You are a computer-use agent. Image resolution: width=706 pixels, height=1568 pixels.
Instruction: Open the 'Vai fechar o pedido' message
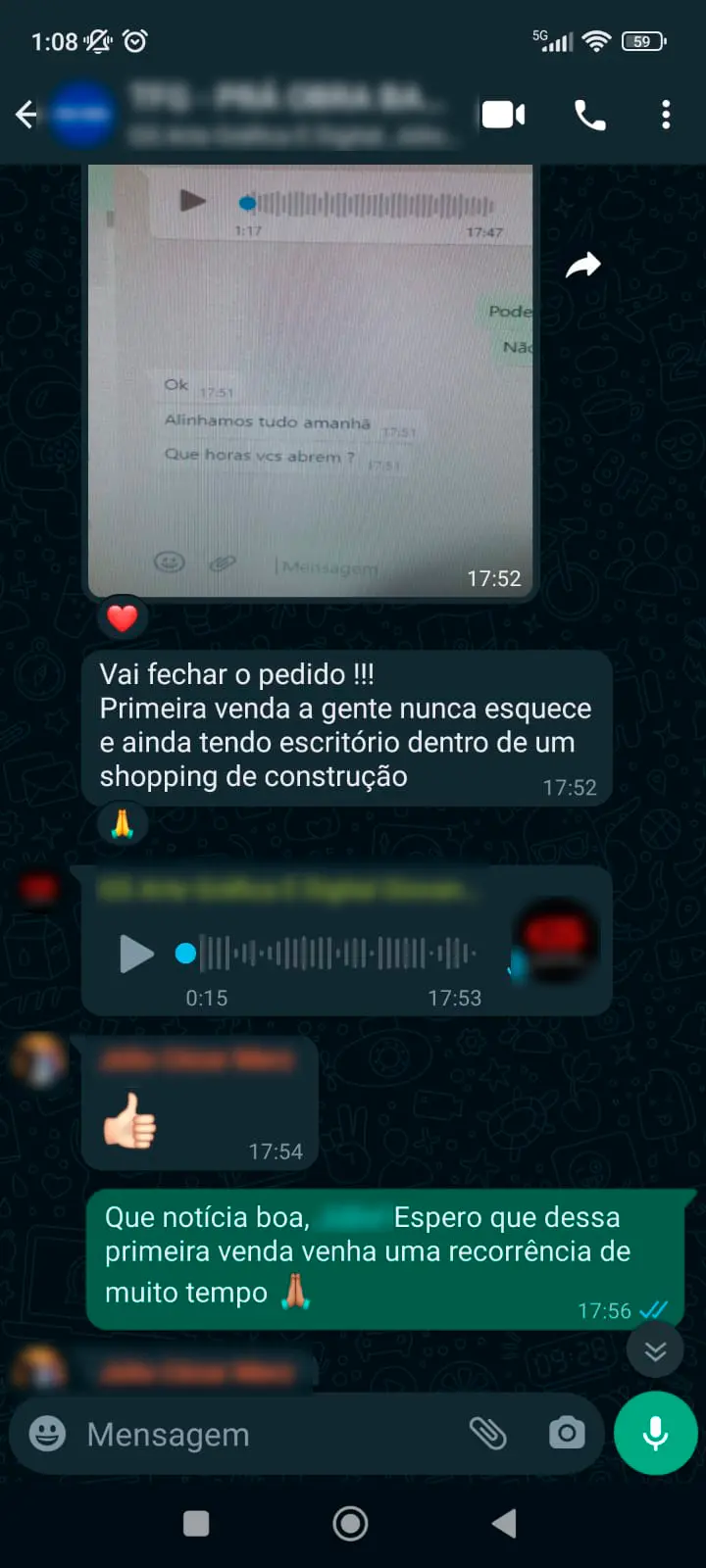(343, 725)
